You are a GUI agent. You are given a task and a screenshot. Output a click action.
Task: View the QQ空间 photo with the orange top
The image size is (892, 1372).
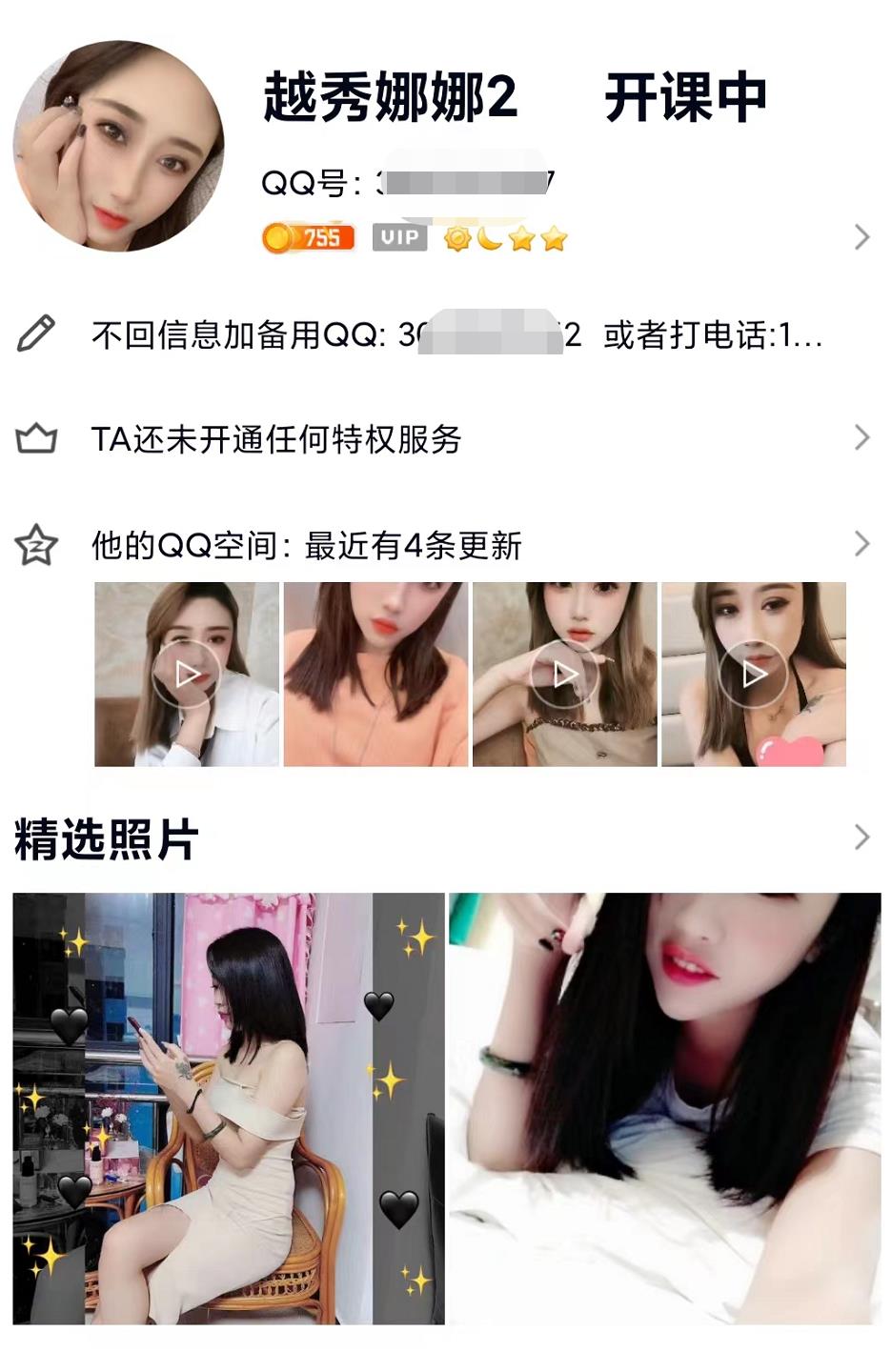(x=375, y=675)
